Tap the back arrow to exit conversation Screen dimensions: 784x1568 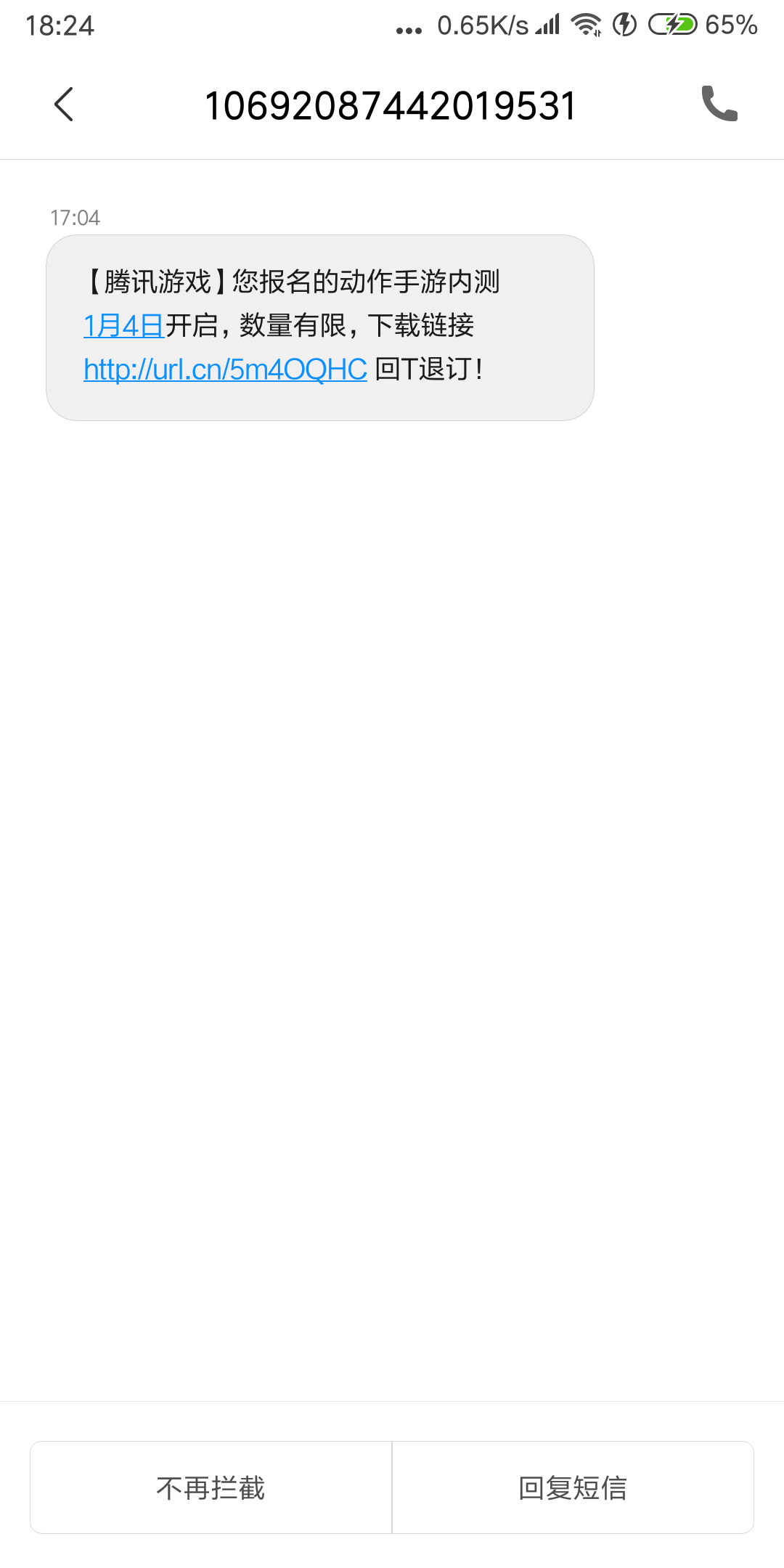(64, 105)
